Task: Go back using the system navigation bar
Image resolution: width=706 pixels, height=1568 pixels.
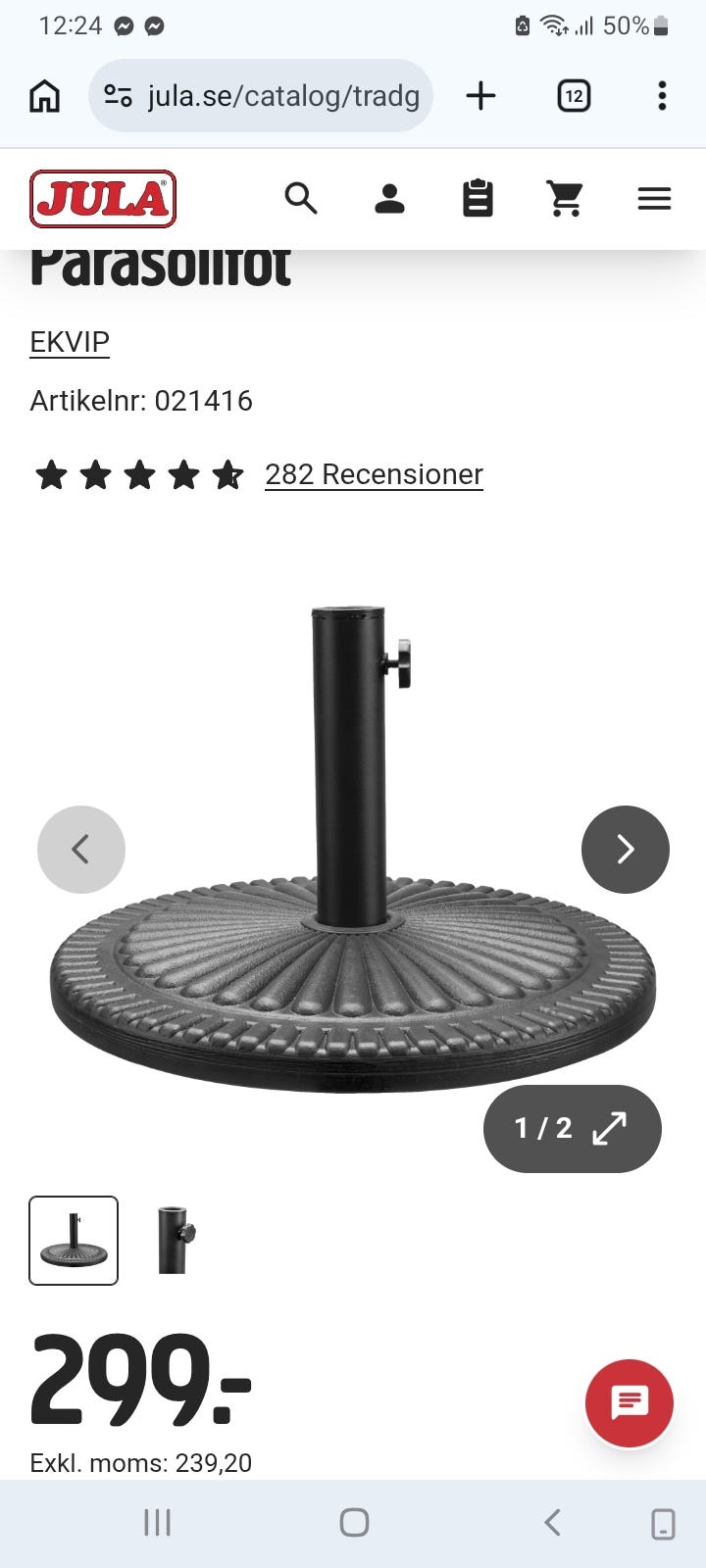Action: (552, 1522)
